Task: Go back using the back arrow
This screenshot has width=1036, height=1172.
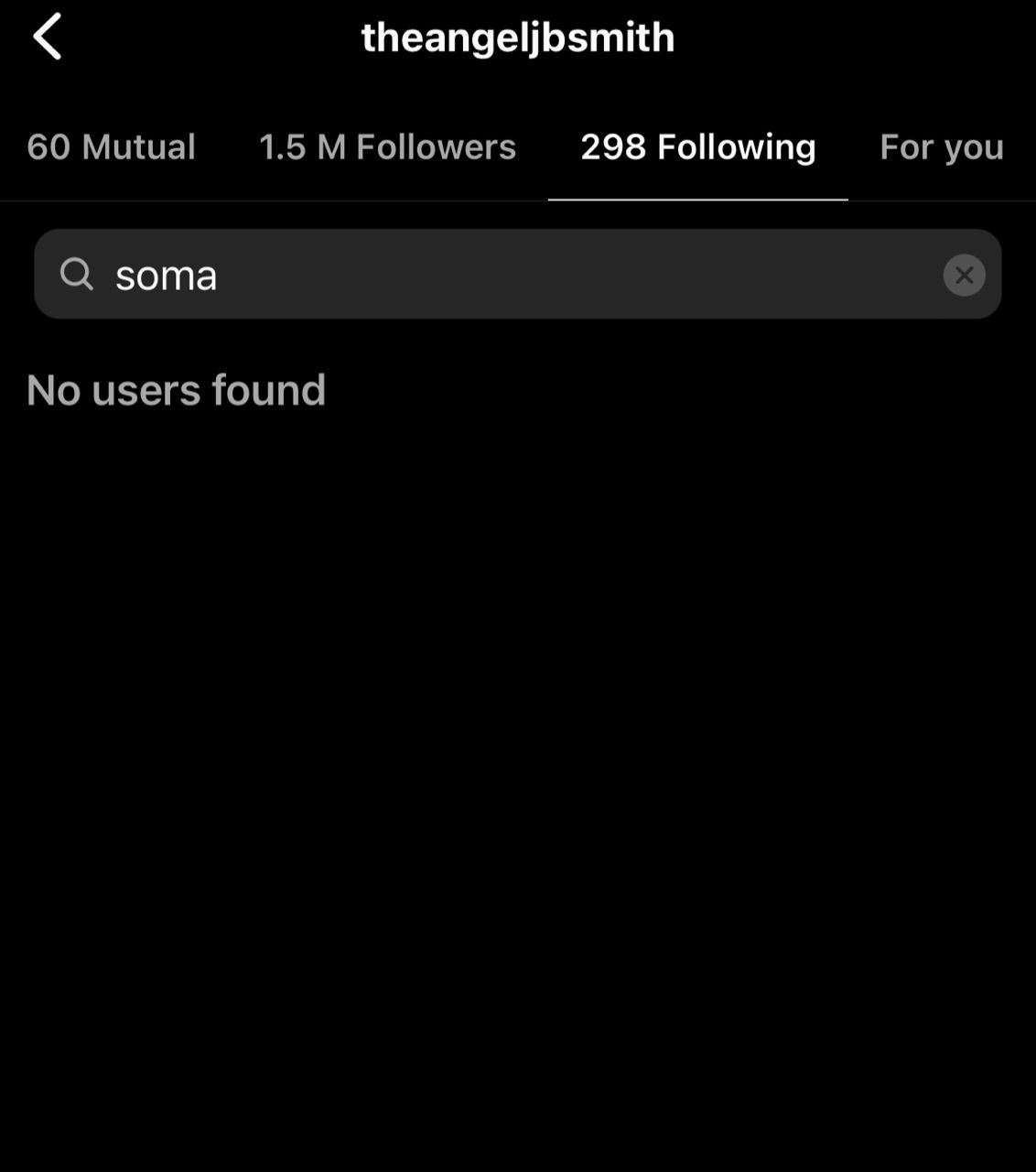Action: click(x=48, y=37)
